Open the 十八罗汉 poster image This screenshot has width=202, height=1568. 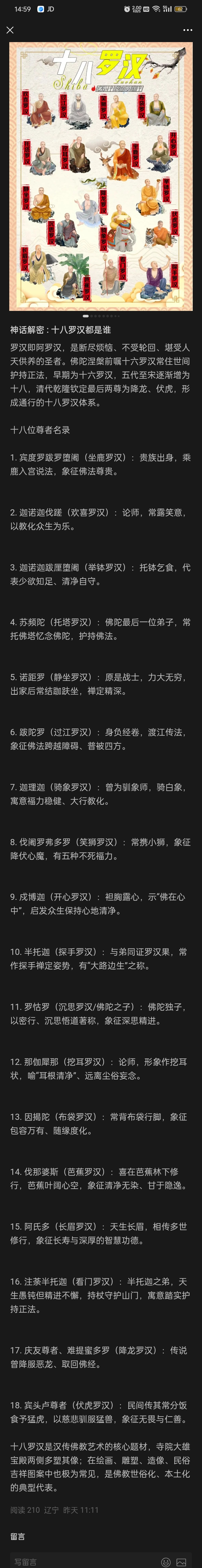101,176
